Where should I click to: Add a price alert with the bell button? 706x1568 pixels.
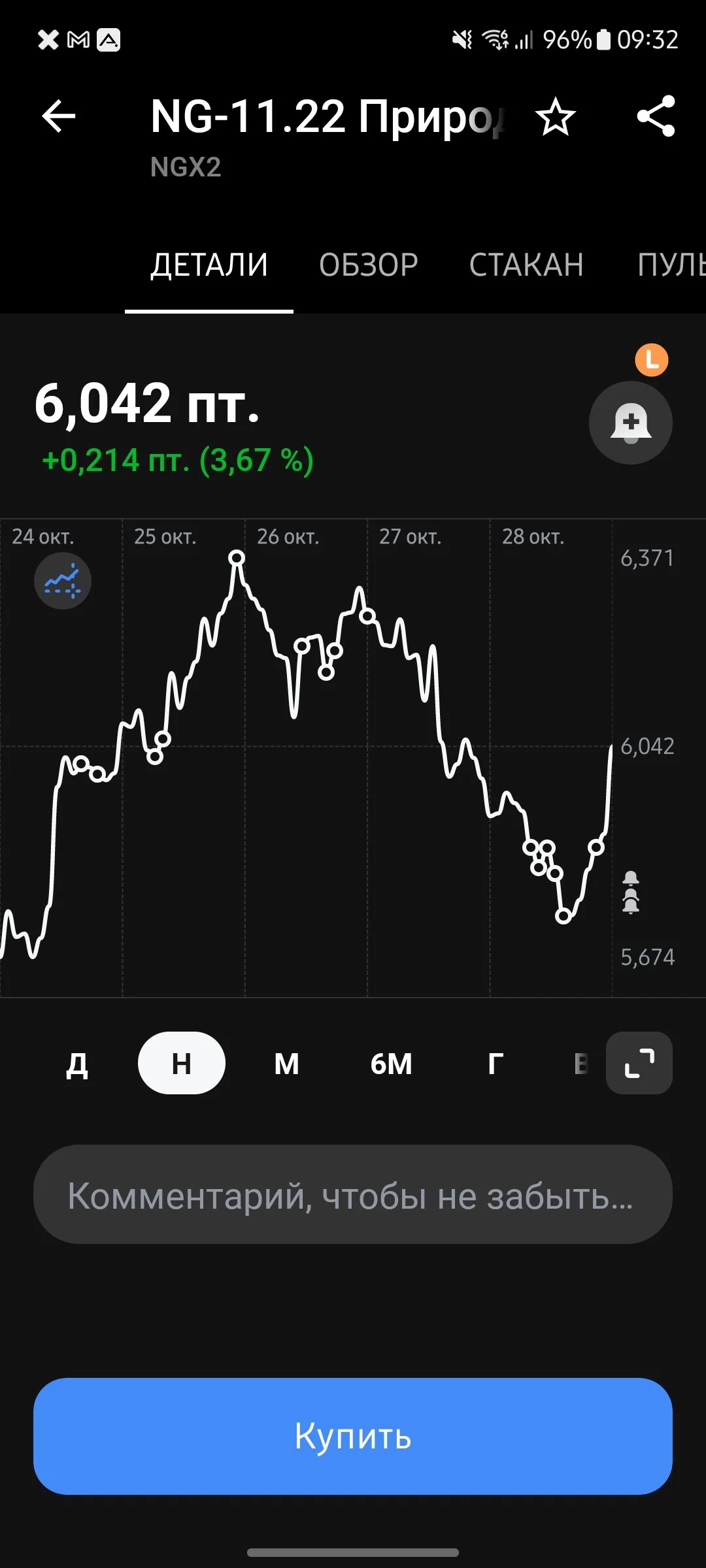tap(631, 423)
